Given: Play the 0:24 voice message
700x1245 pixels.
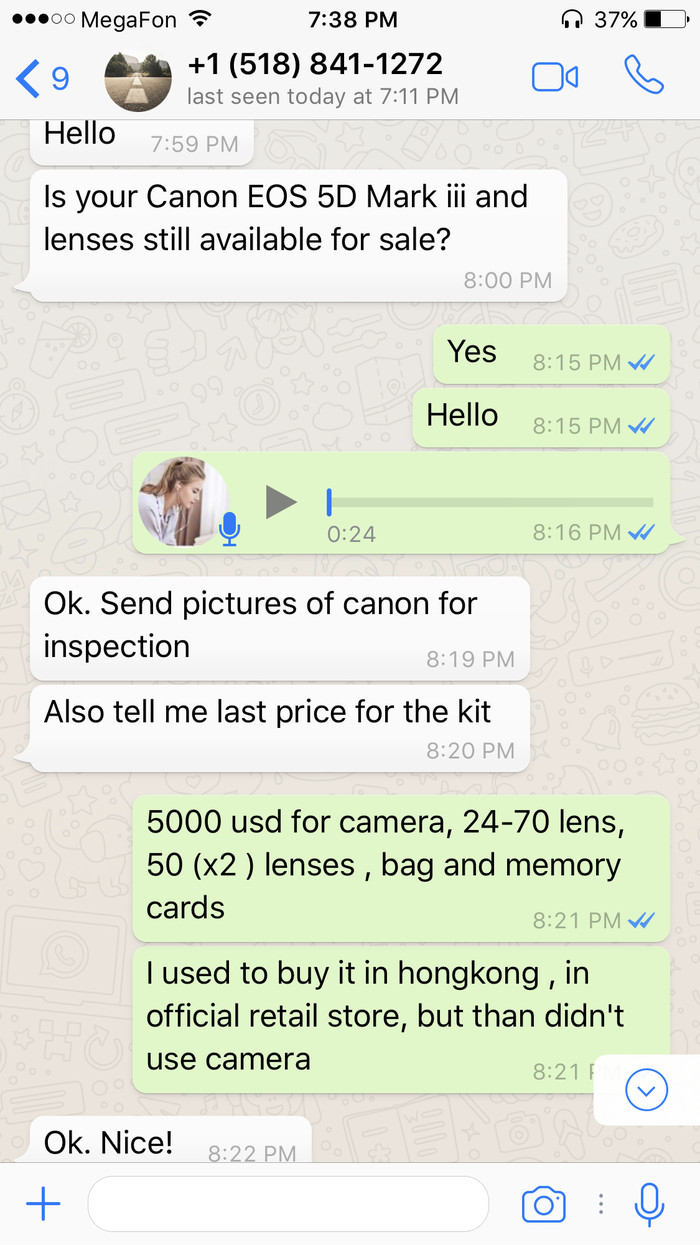Looking at the screenshot, I should [x=281, y=502].
